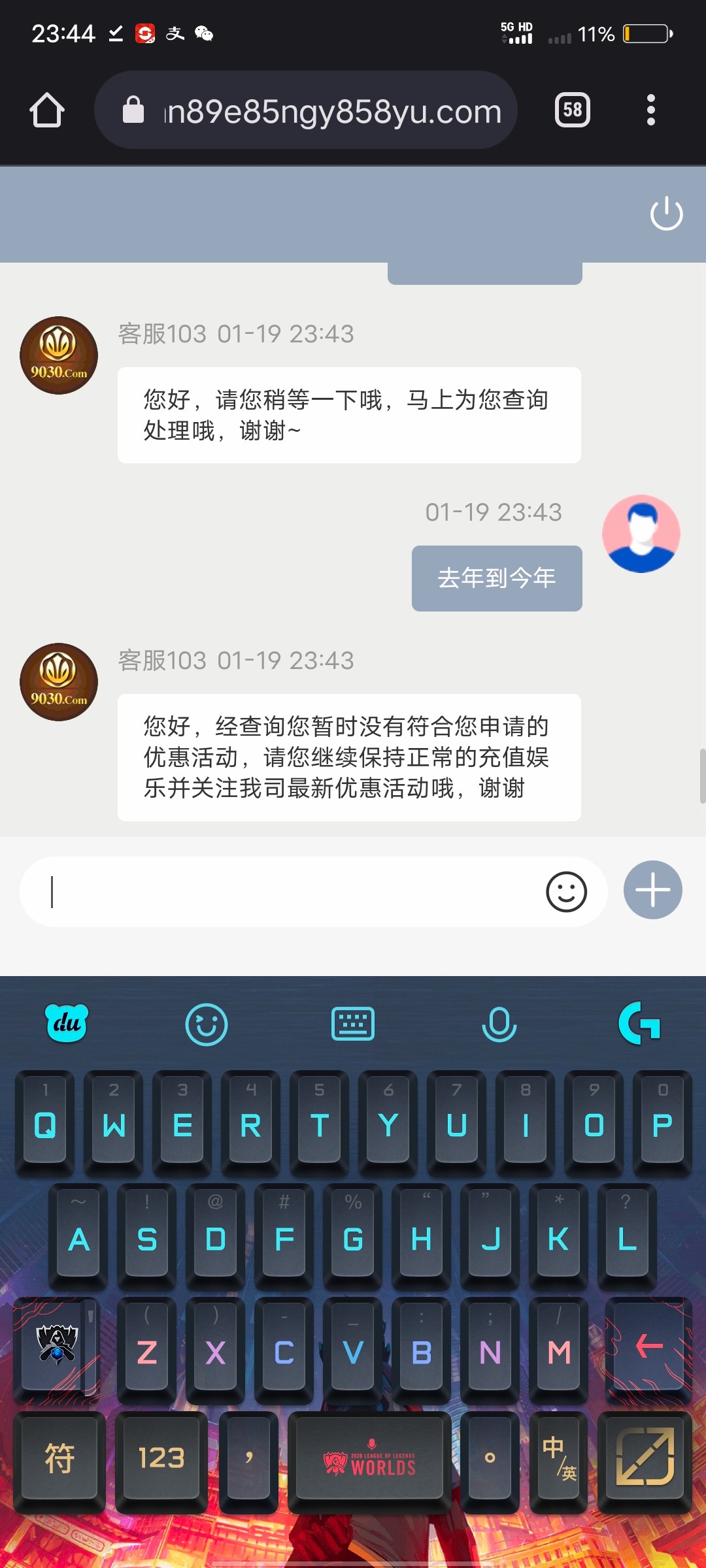Switch the keyboard layout
Viewport: 706px width, 1568px height.
click(x=353, y=1024)
